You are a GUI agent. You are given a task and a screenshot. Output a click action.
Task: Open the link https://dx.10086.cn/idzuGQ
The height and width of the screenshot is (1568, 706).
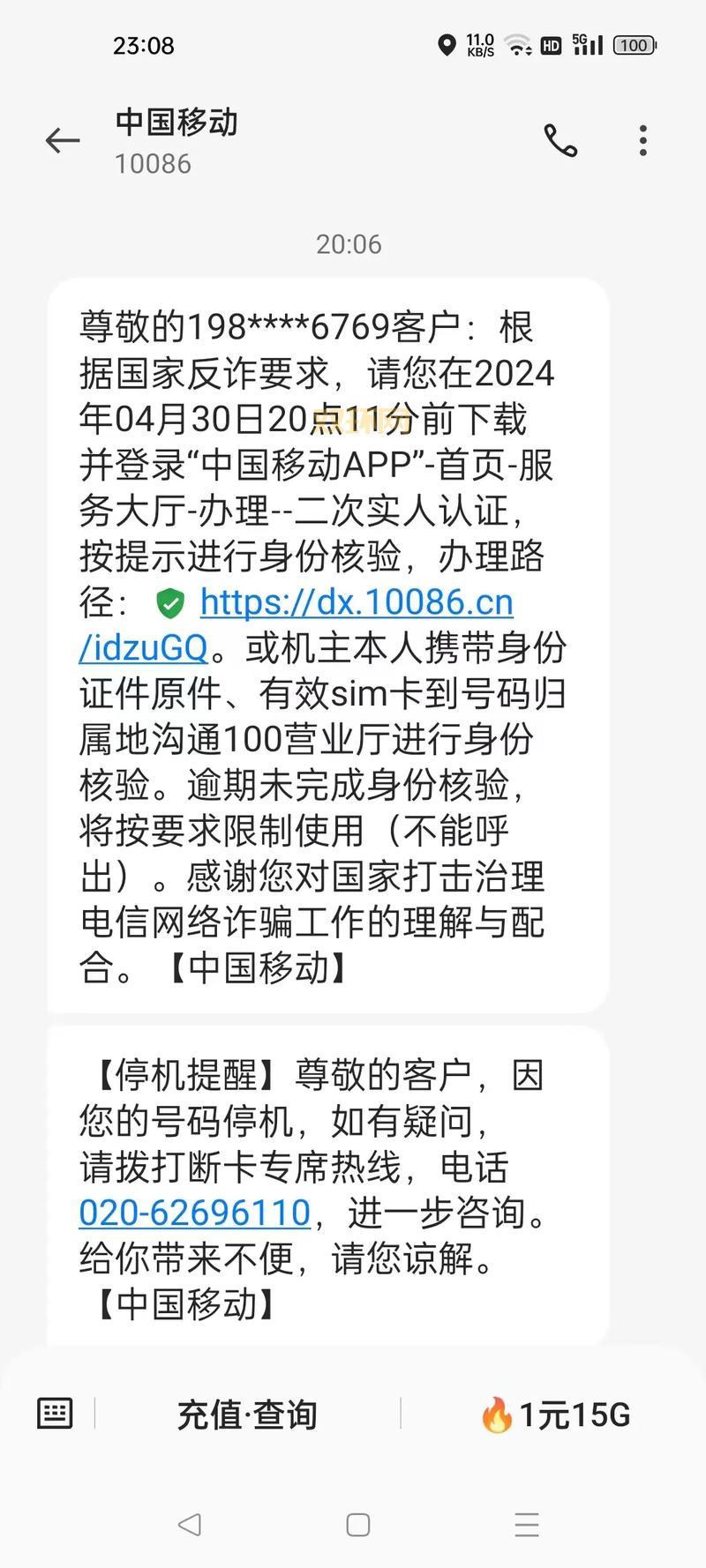pos(356,602)
